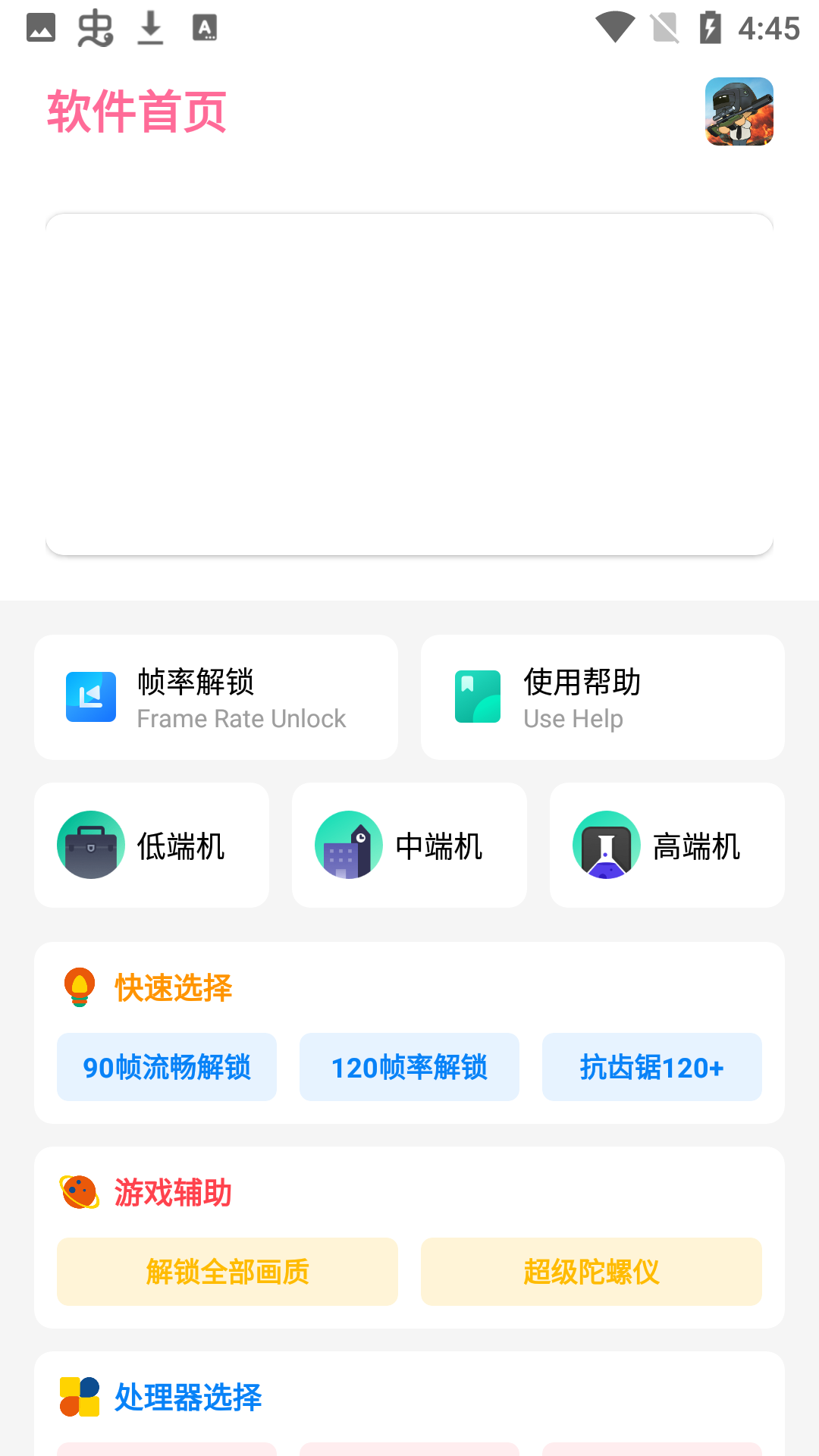Select the 低端机 device option

pyautogui.click(x=152, y=845)
